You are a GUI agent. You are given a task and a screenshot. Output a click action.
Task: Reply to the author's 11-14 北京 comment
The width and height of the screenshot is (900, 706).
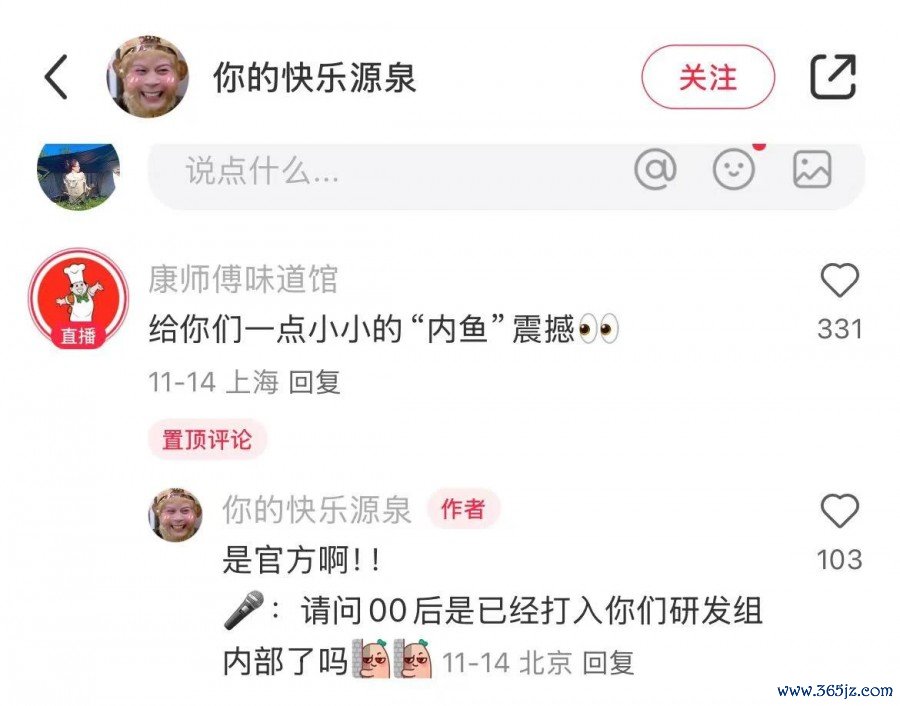click(x=608, y=662)
